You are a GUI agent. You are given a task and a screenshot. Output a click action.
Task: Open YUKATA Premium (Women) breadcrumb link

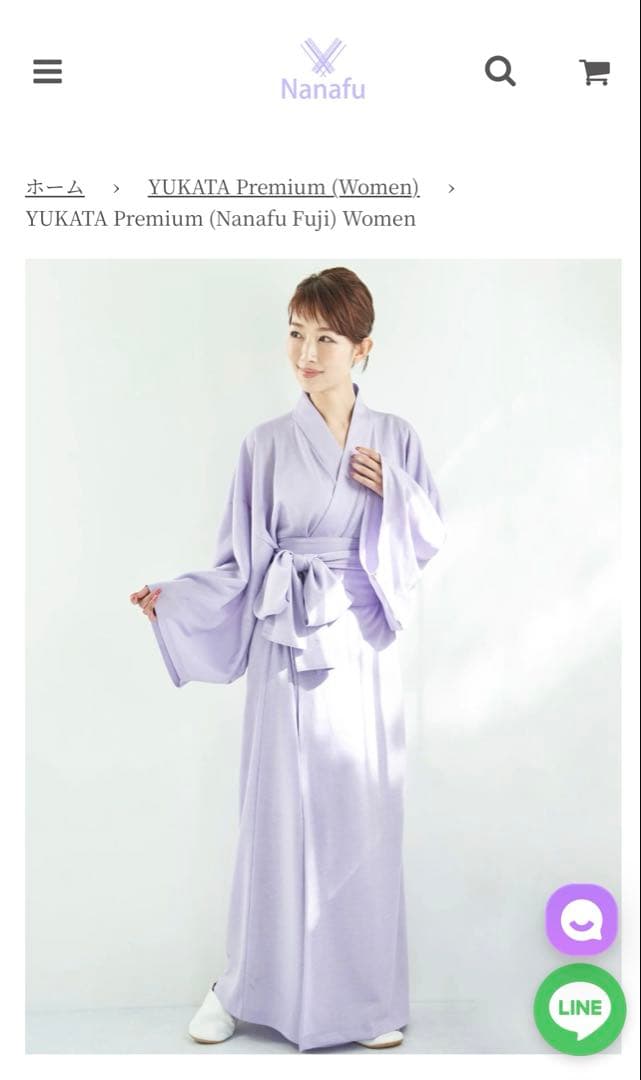(x=283, y=187)
